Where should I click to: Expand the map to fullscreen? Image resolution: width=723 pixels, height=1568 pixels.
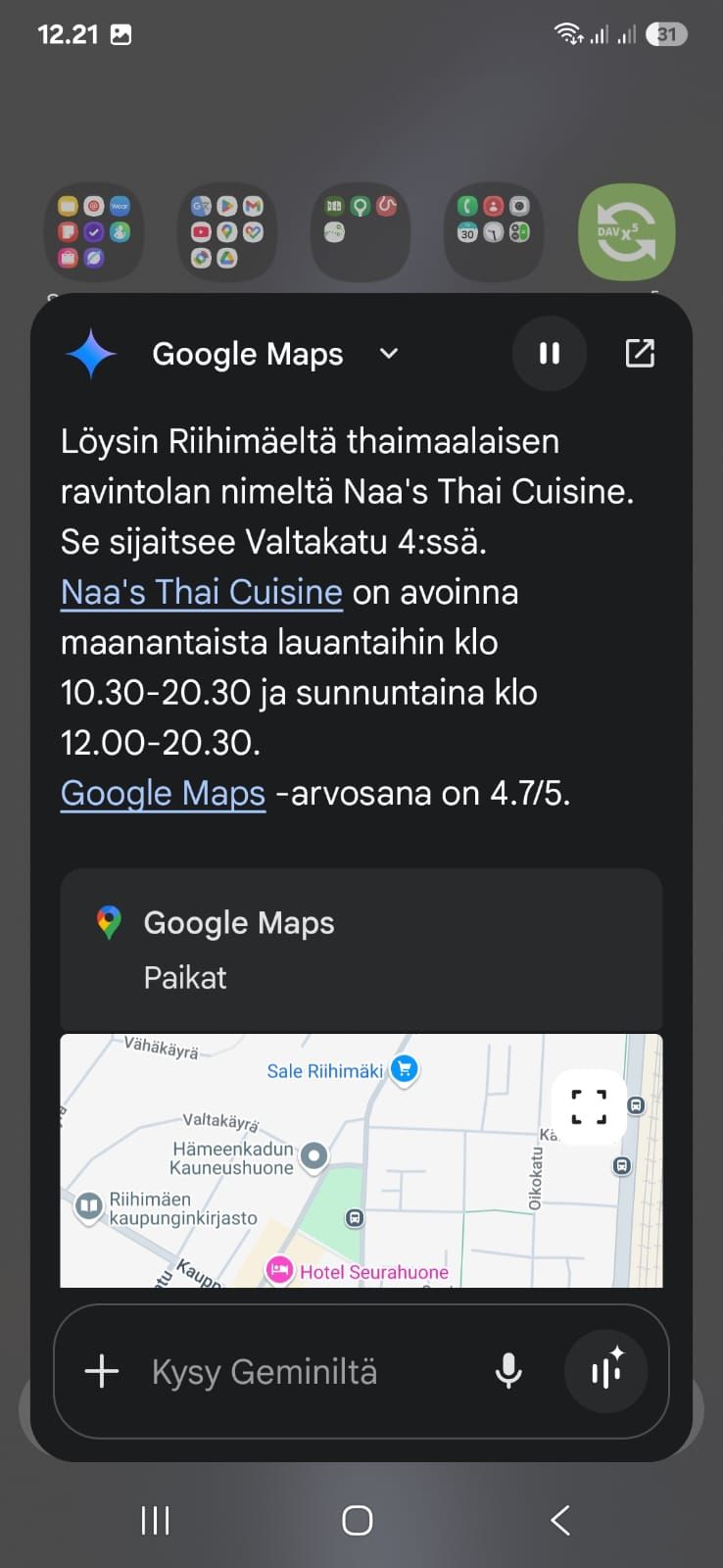pyautogui.click(x=589, y=1106)
